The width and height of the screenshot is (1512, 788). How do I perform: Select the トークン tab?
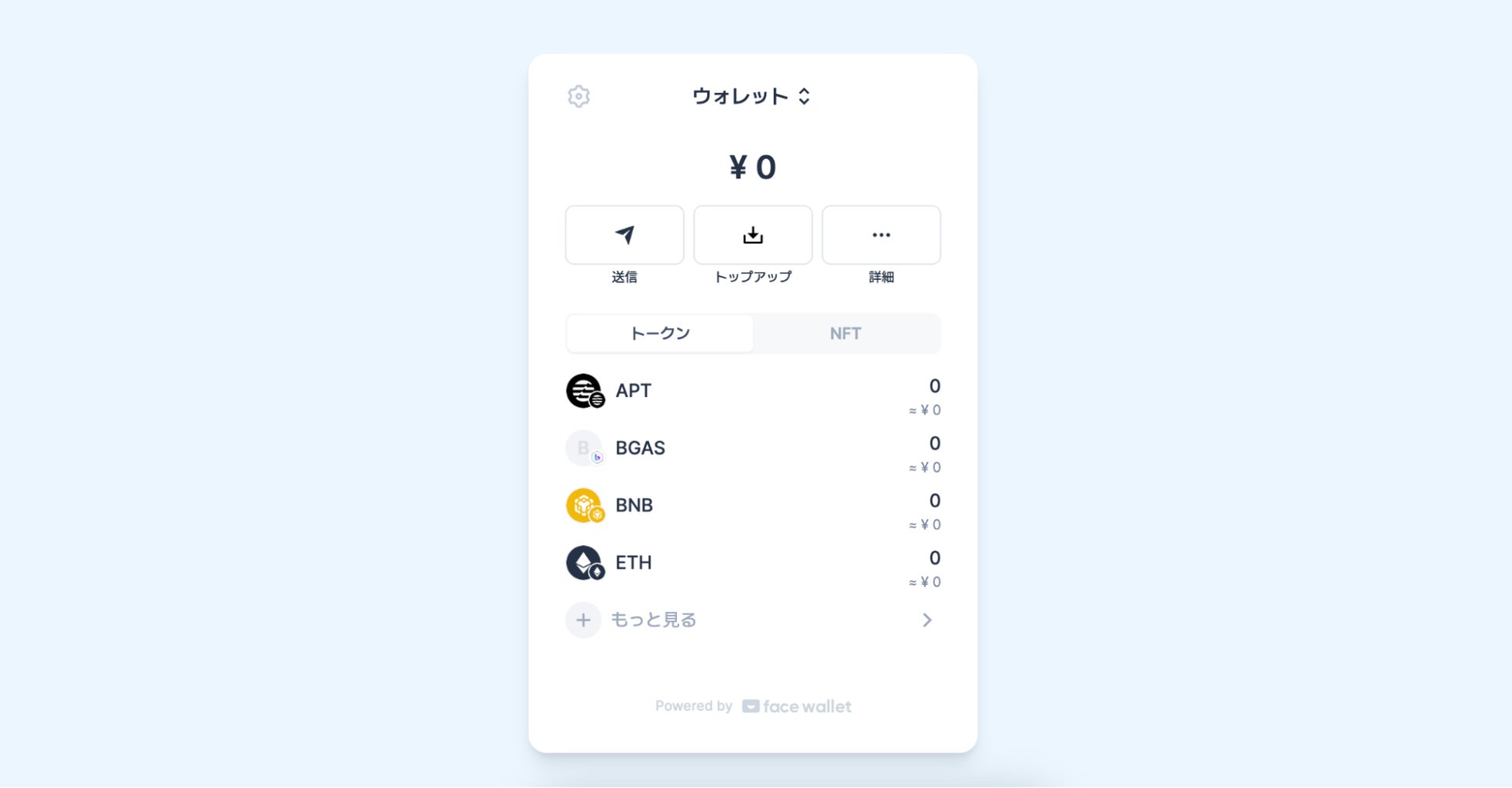(660, 334)
